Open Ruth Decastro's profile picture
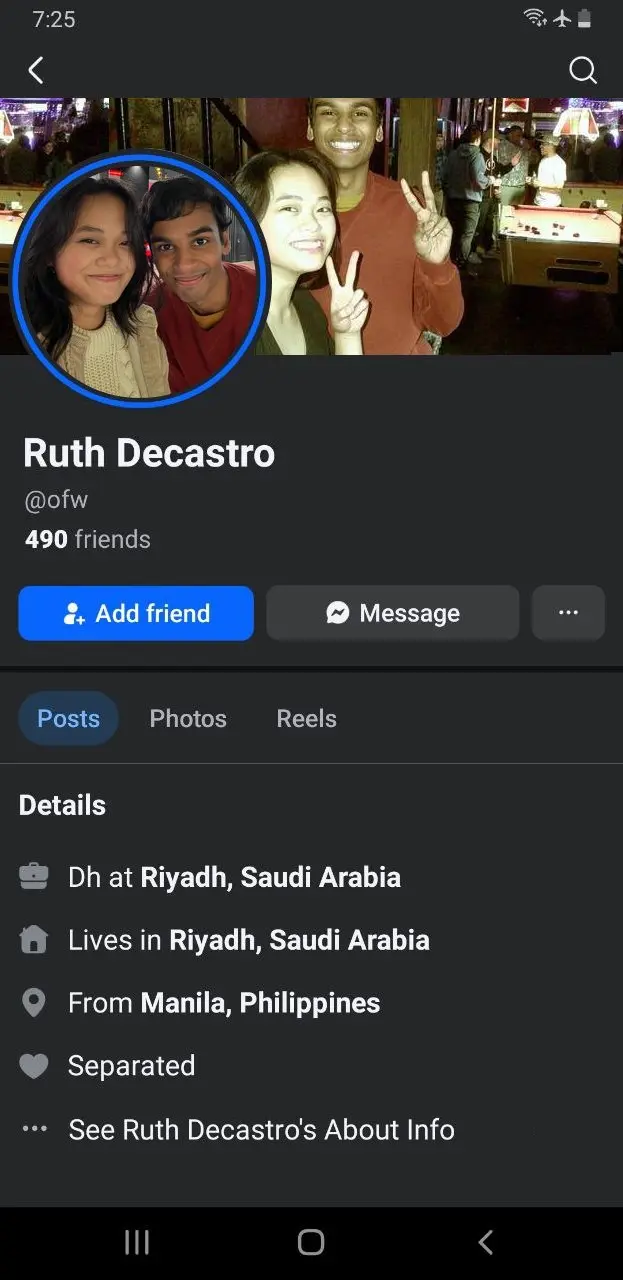This screenshot has height=1280, width=623. tap(140, 279)
